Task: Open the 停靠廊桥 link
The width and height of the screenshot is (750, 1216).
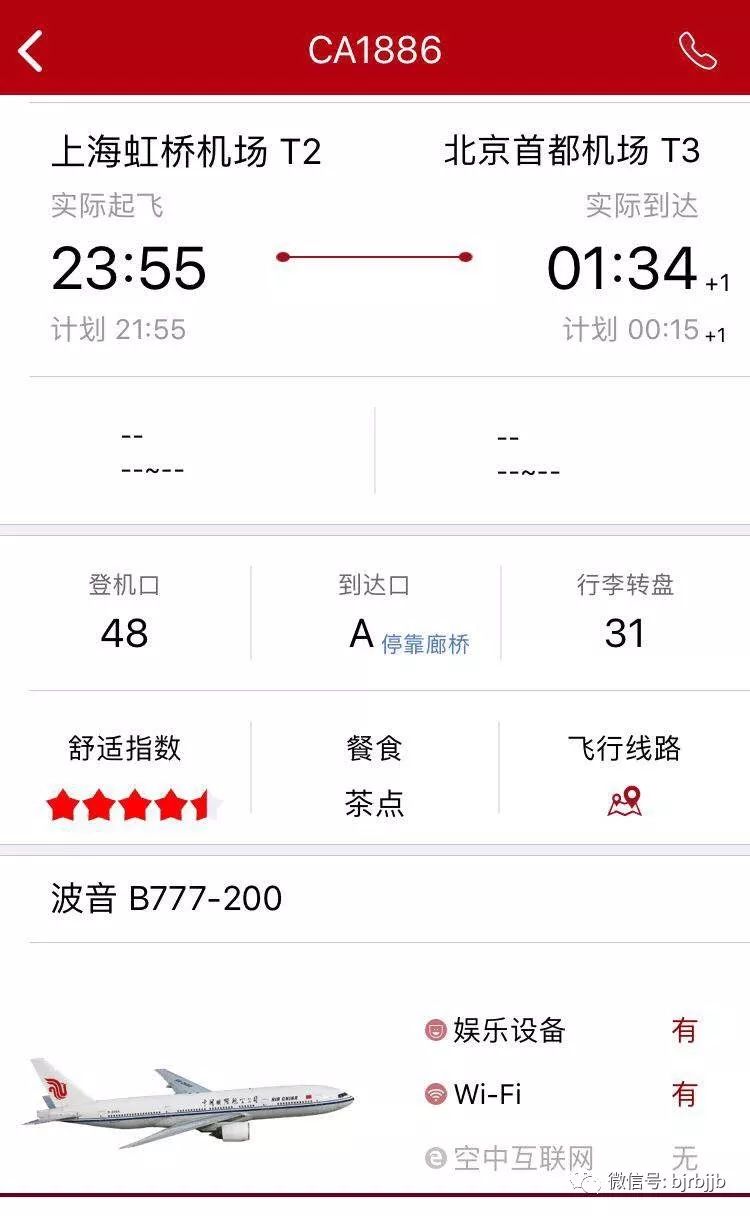Action: 425,643
